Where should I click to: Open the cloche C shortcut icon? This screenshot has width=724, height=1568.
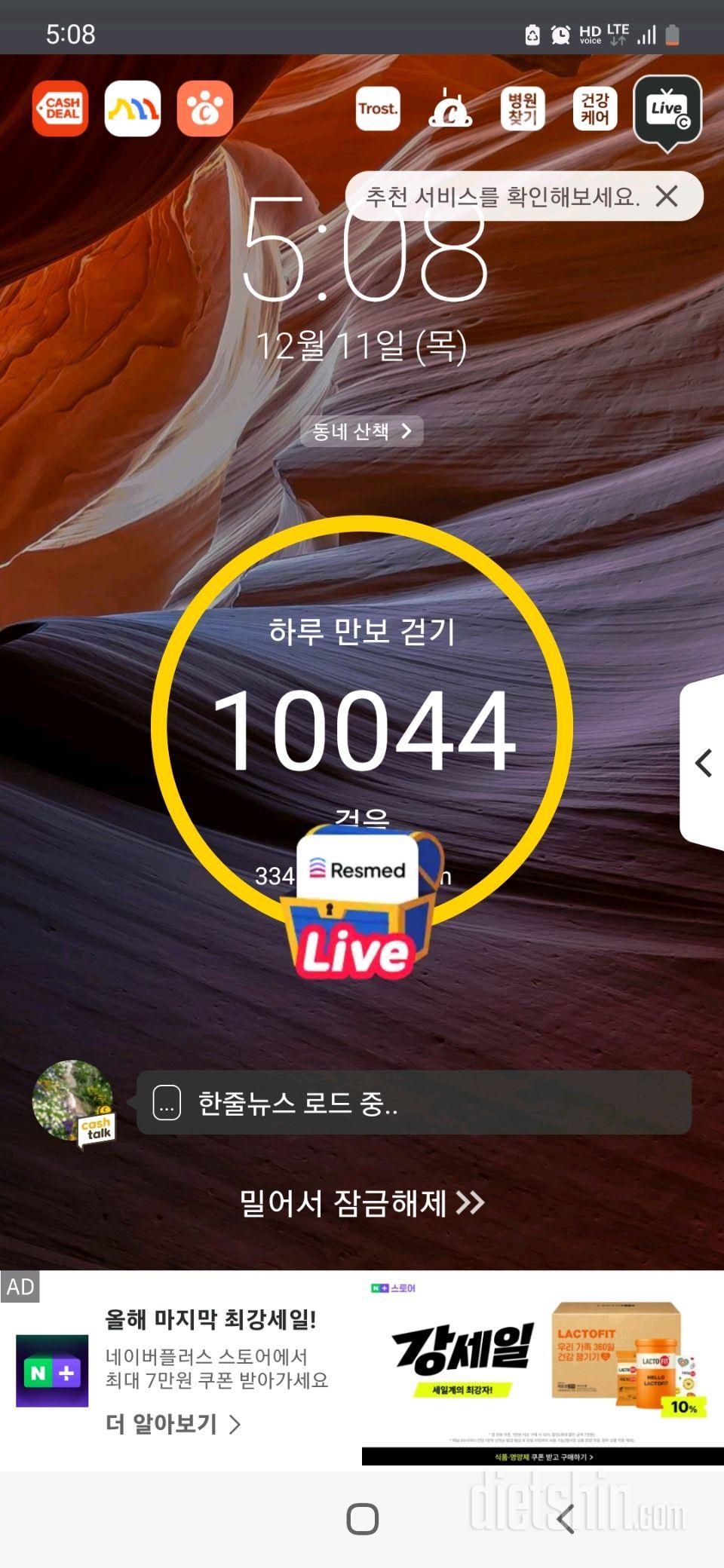pos(450,109)
